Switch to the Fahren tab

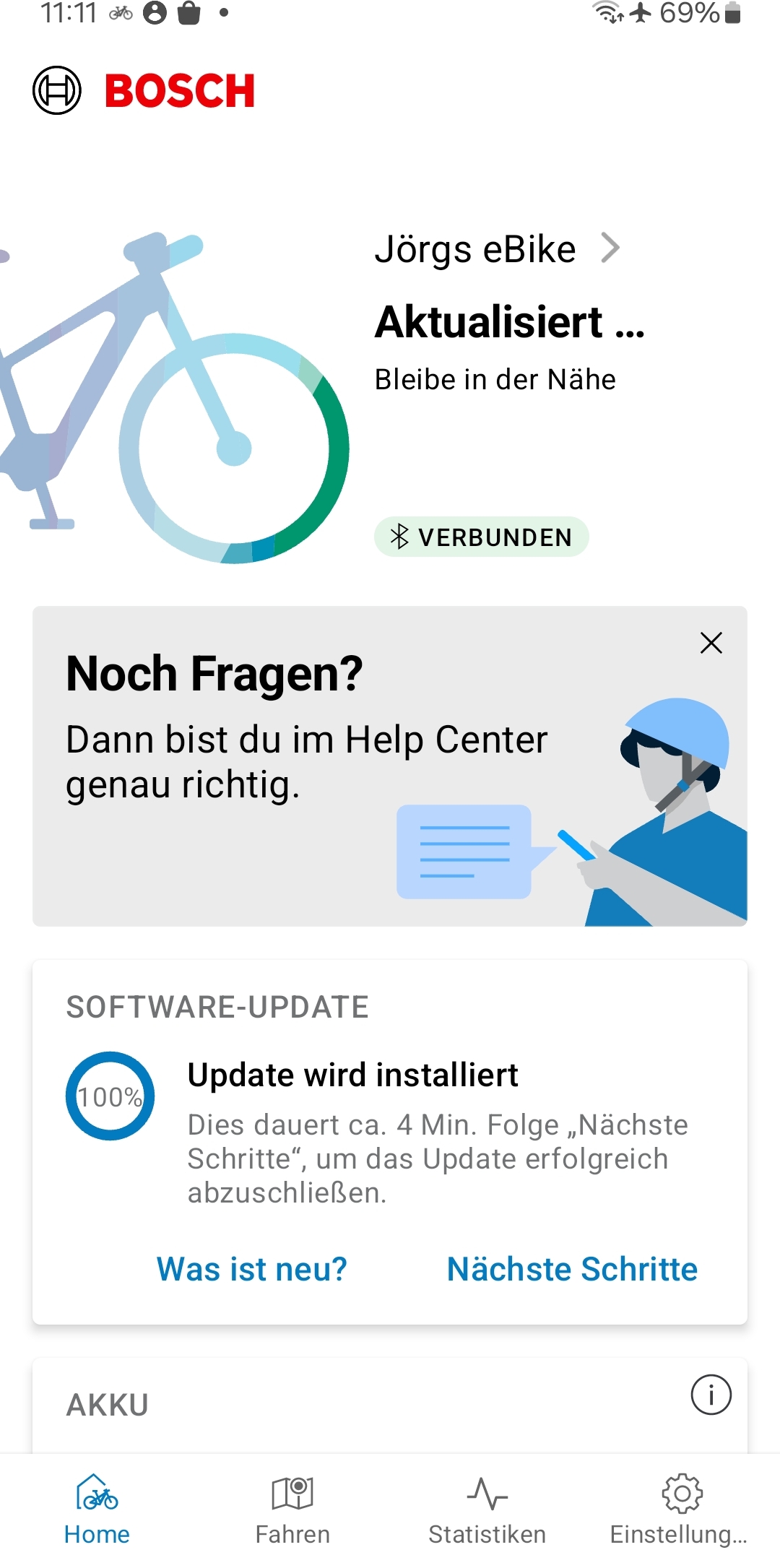pos(292,1509)
